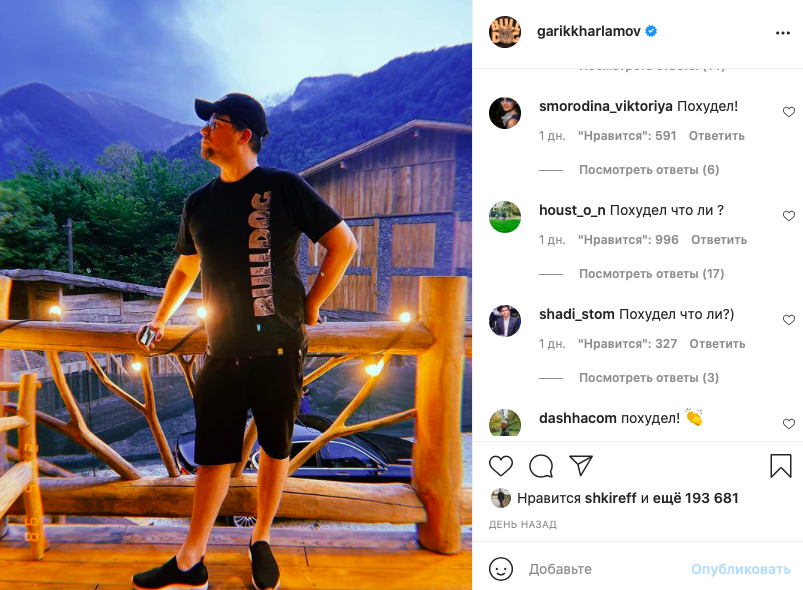Show the 3 replies to shadi_stom
The image size is (803, 590).
pos(648,378)
